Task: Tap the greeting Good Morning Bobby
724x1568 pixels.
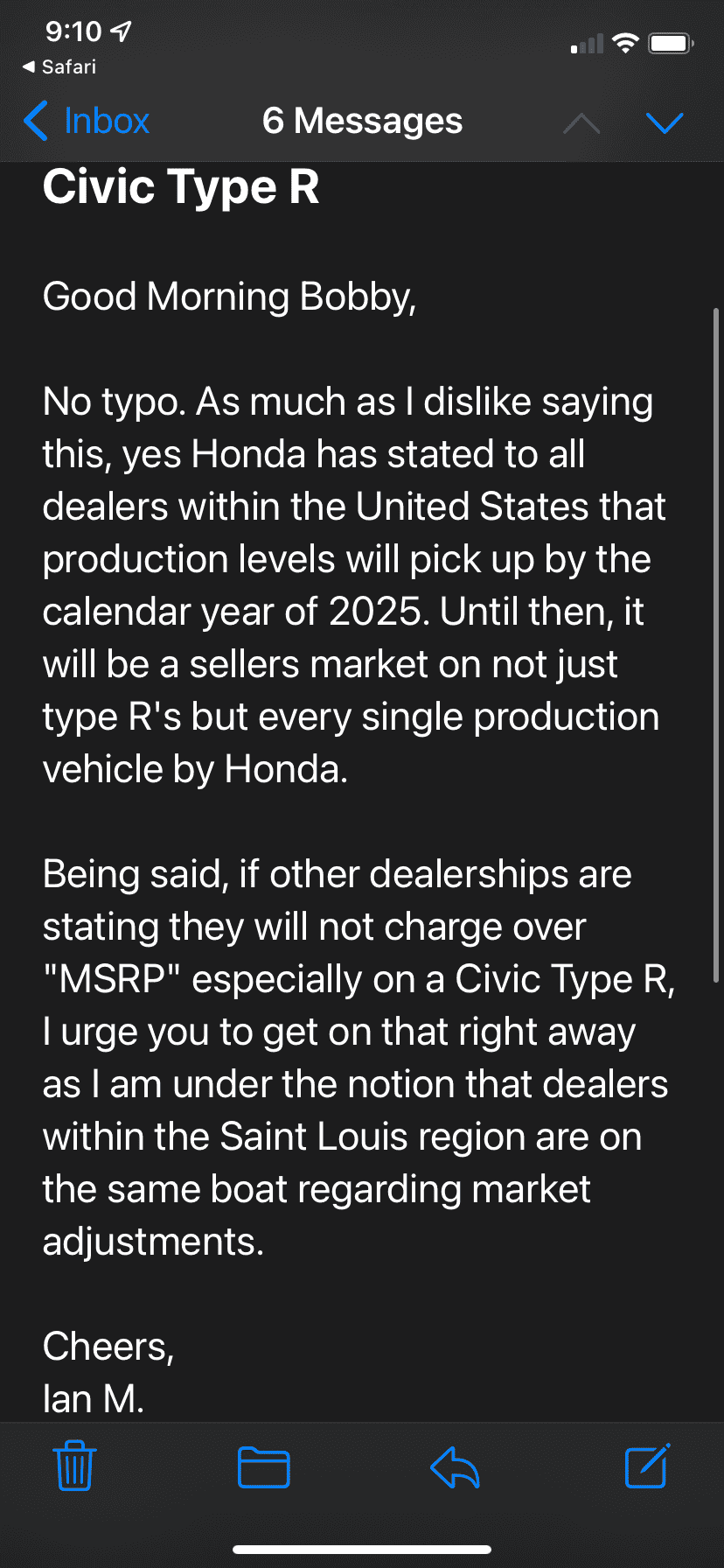Action: (x=229, y=296)
